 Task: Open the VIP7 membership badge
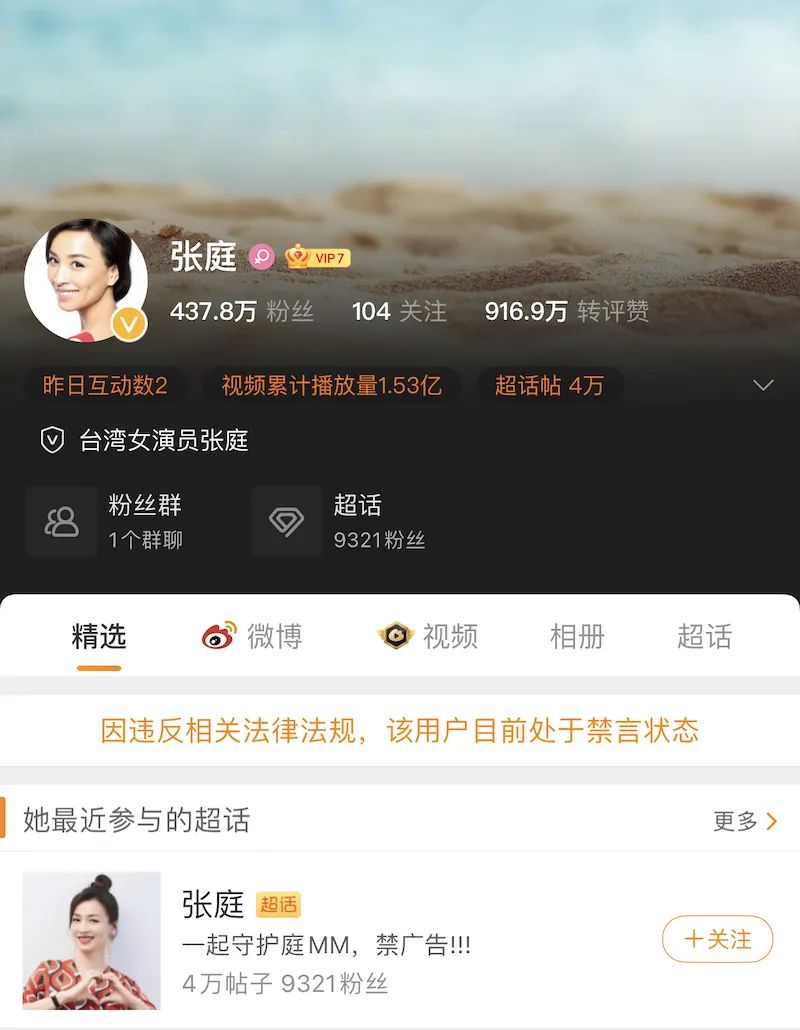point(318,257)
